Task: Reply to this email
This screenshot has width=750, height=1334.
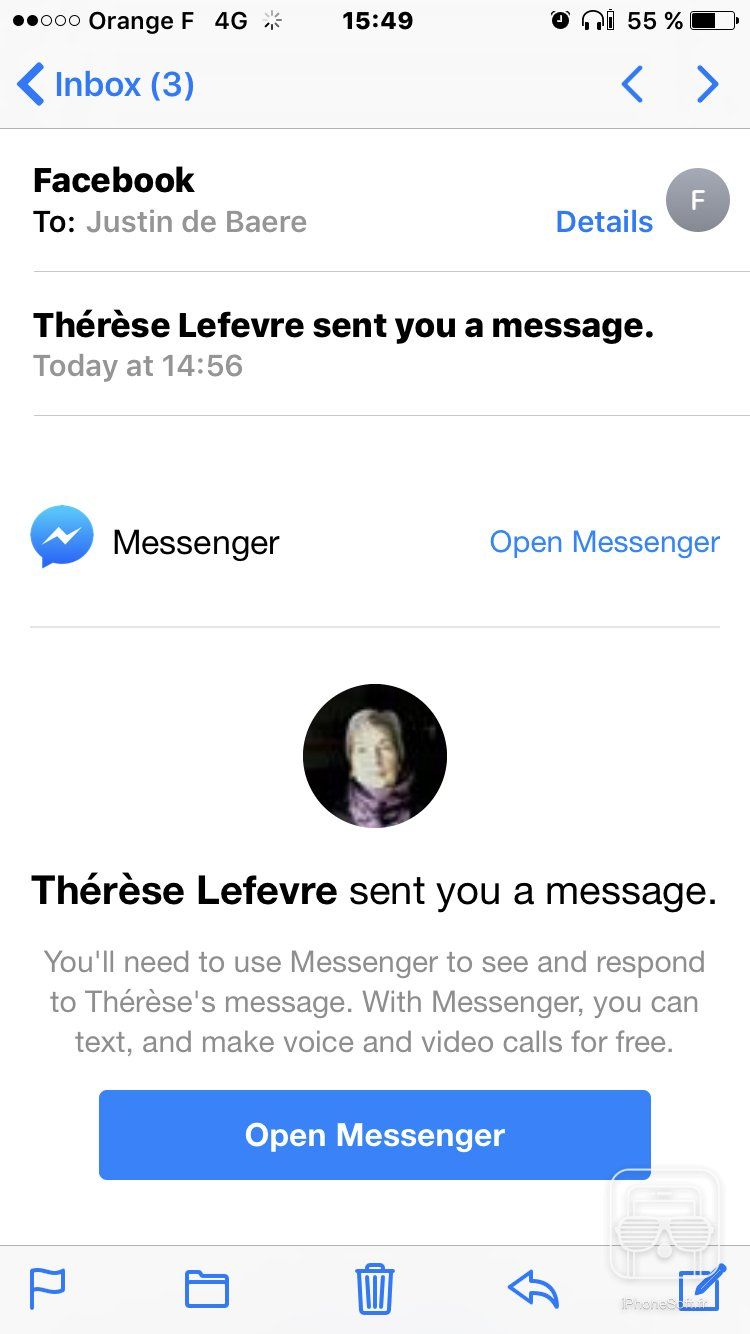Action: (x=532, y=1288)
